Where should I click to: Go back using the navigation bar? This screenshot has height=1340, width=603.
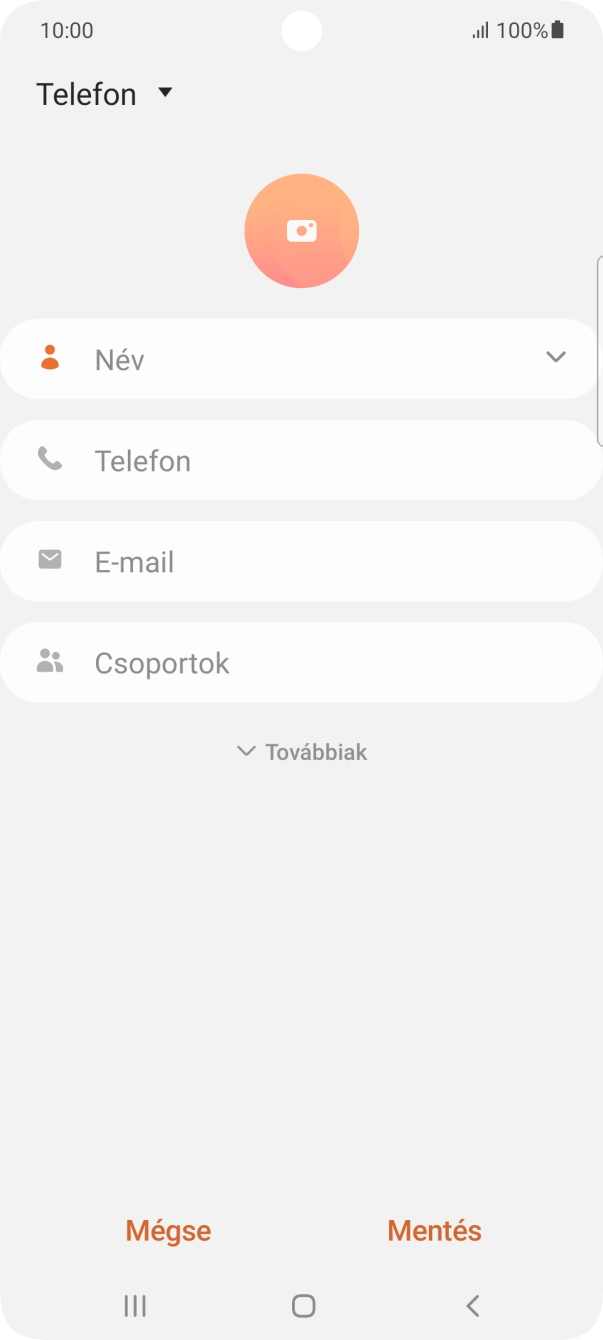[472, 1305]
